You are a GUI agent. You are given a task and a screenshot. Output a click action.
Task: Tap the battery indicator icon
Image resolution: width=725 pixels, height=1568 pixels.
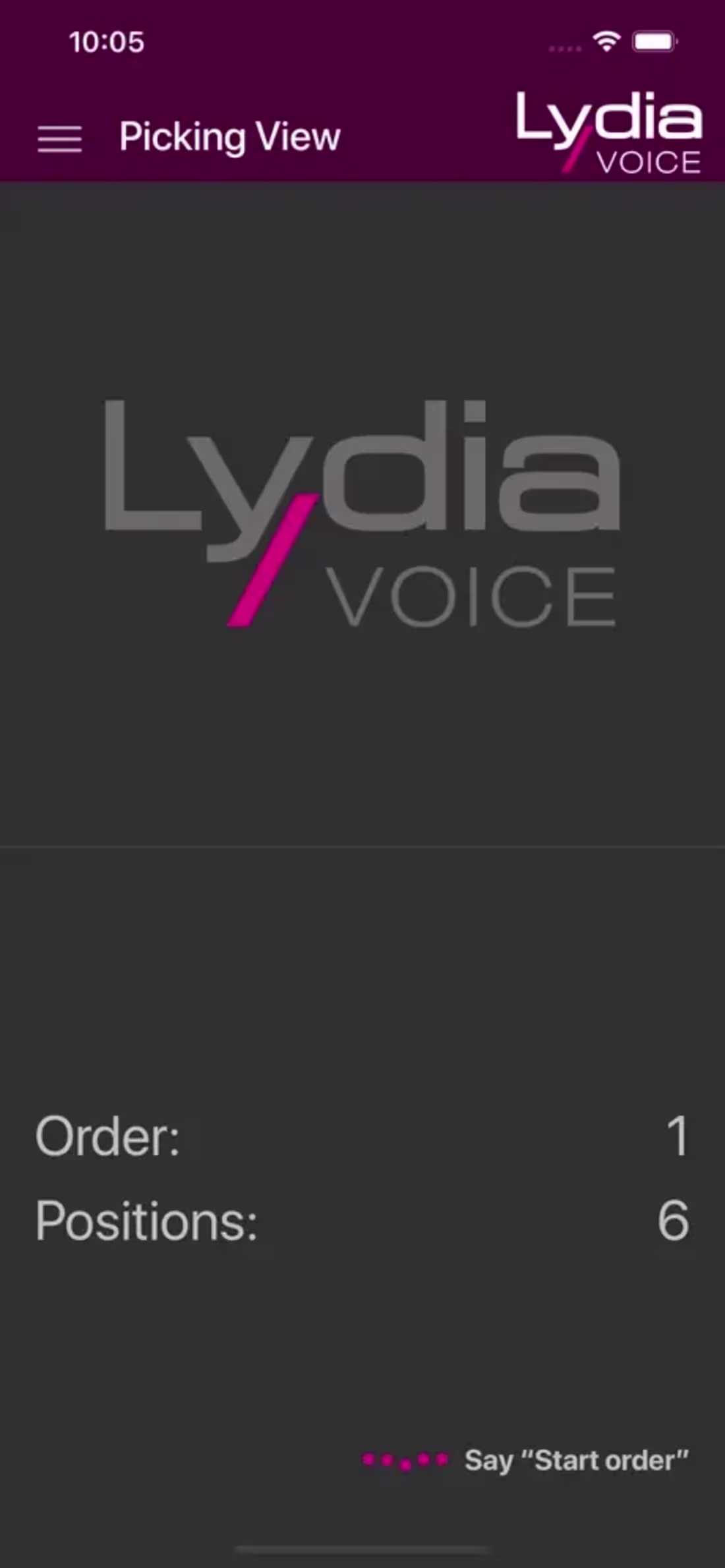pyautogui.click(x=652, y=41)
